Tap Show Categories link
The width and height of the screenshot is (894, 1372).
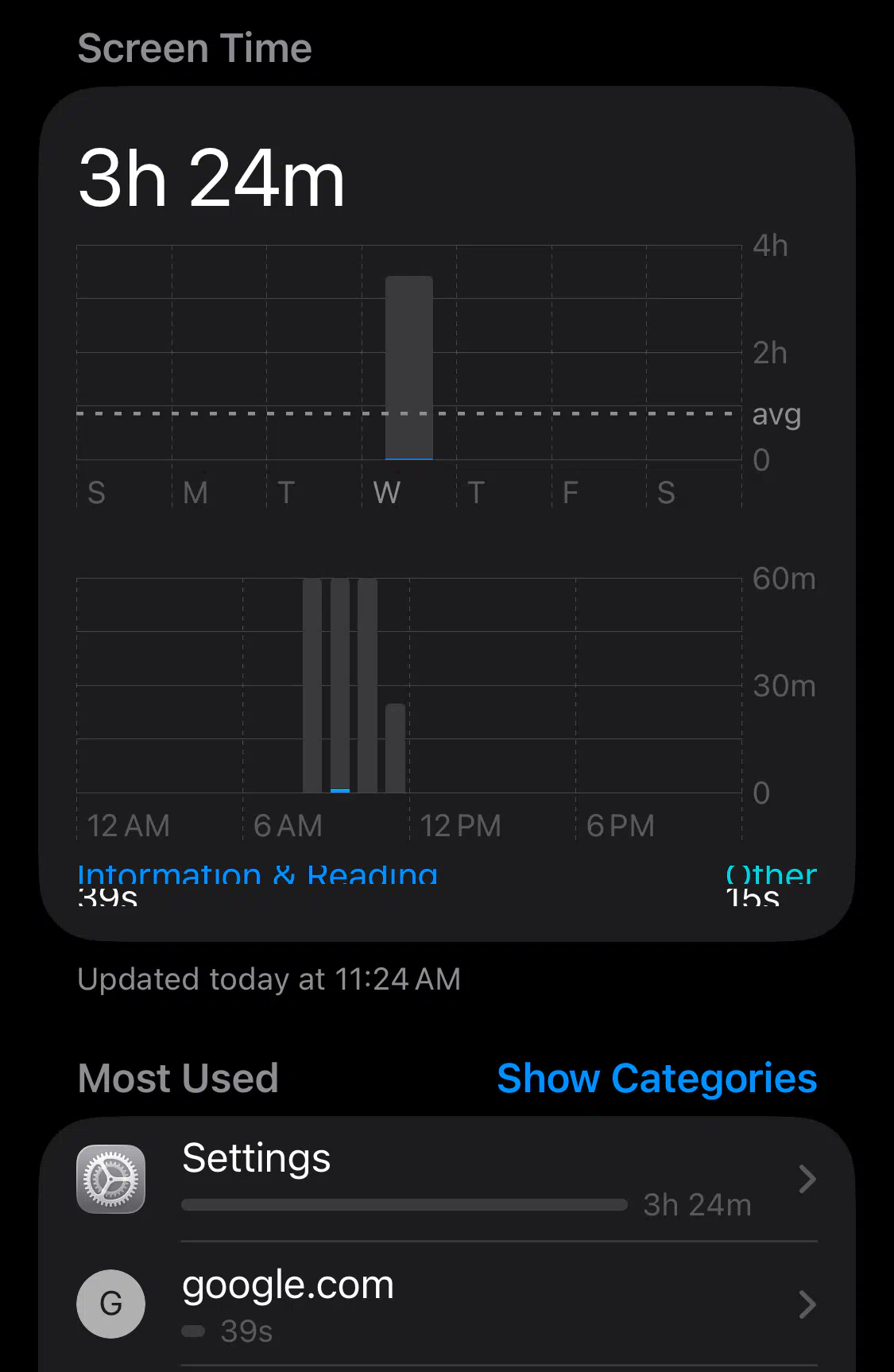tap(656, 1079)
